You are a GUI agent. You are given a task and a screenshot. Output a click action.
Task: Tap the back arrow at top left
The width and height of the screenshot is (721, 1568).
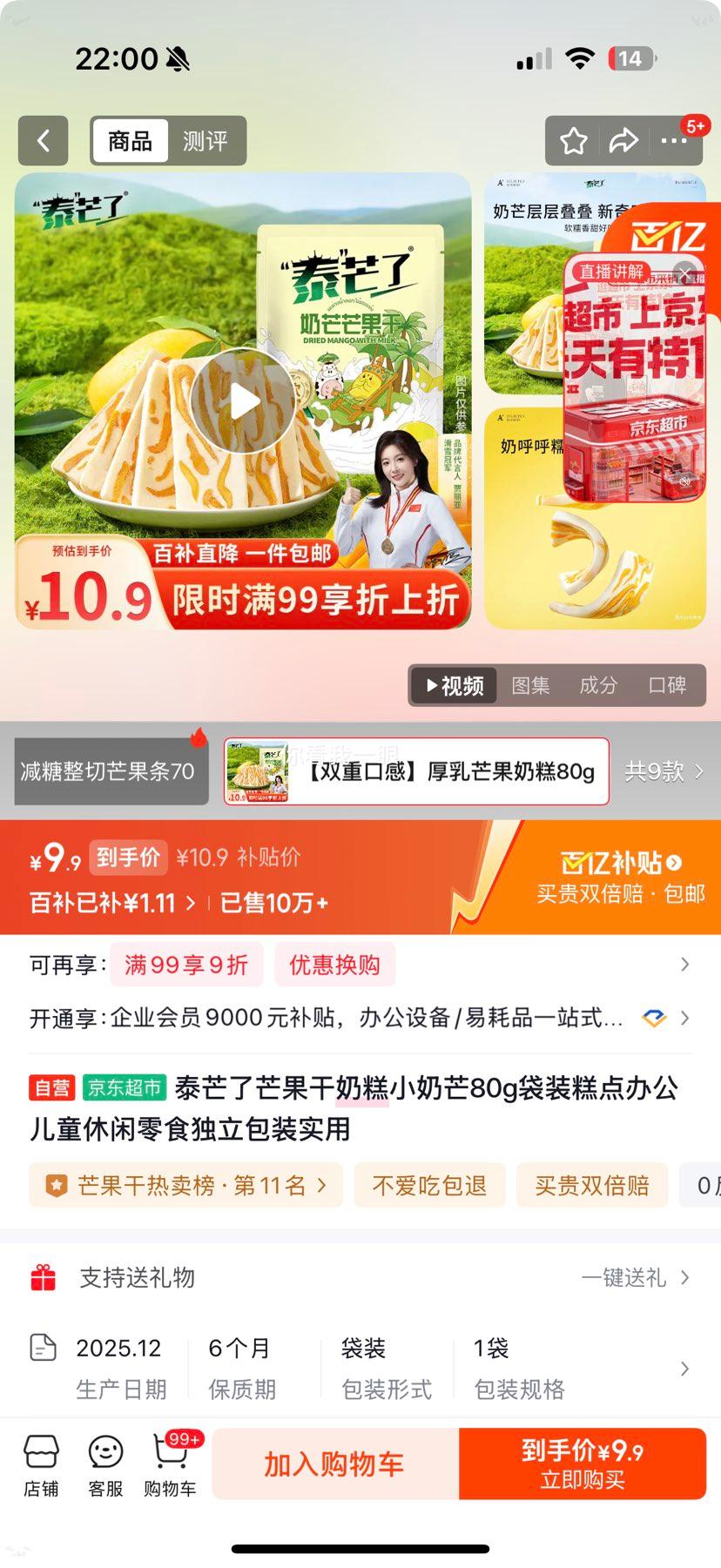[x=44, y=140]
